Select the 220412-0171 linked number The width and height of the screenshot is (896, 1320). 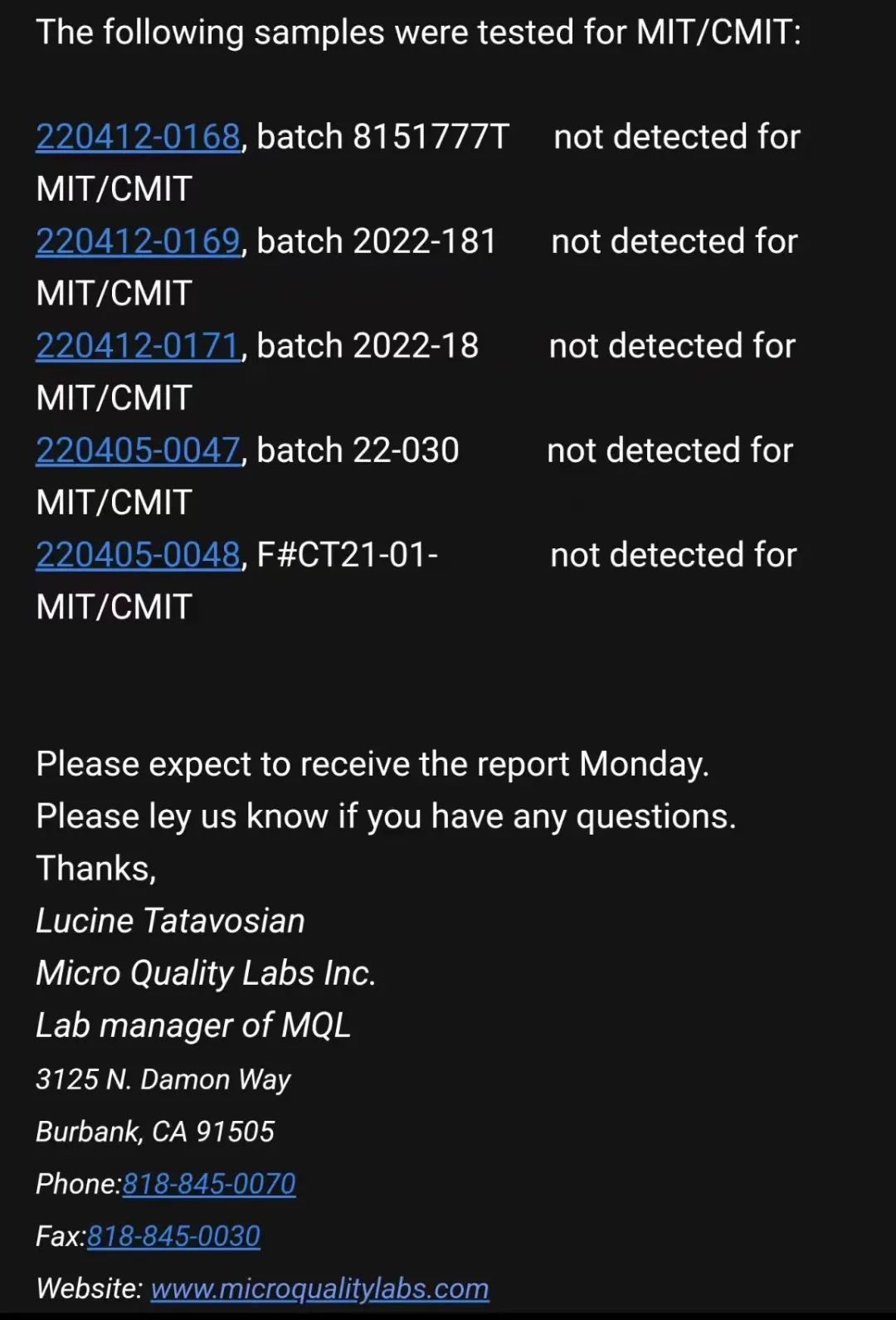pyautogui.click(x=138, y=346)
